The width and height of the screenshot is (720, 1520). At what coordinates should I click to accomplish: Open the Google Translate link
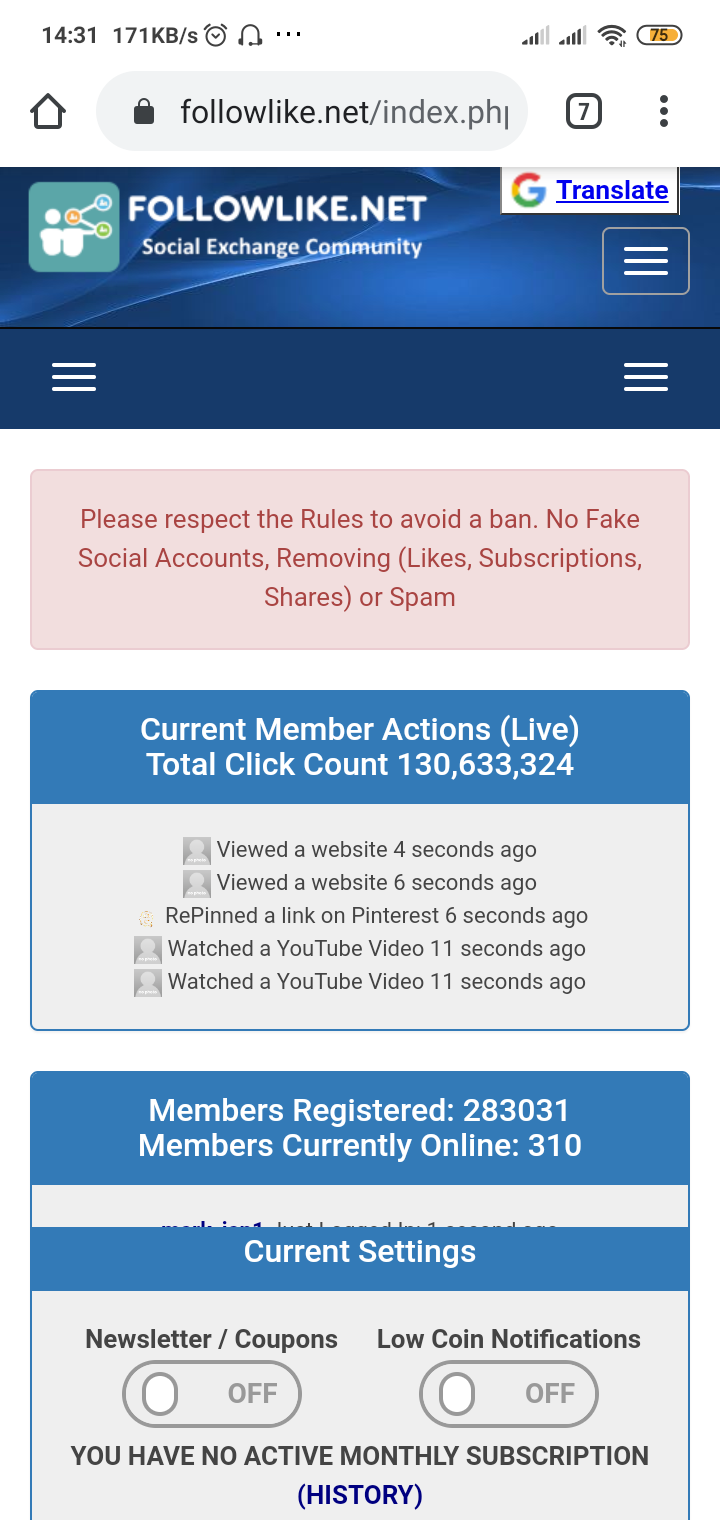coord(611,190)
